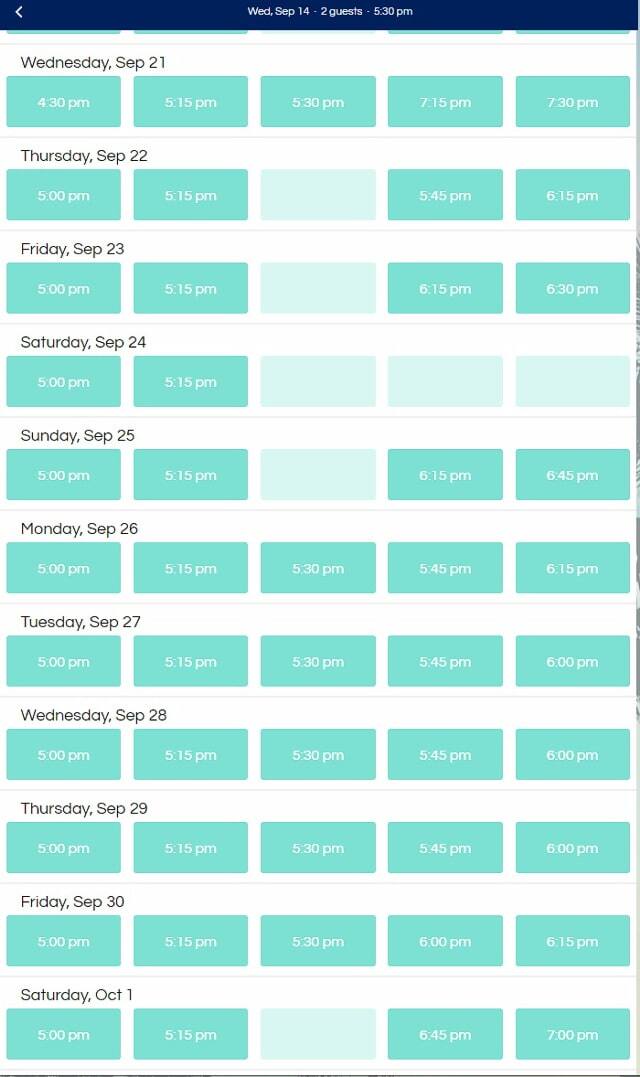Reserve 6:30 pm on Friday, Sep 23

click(572, 289)
